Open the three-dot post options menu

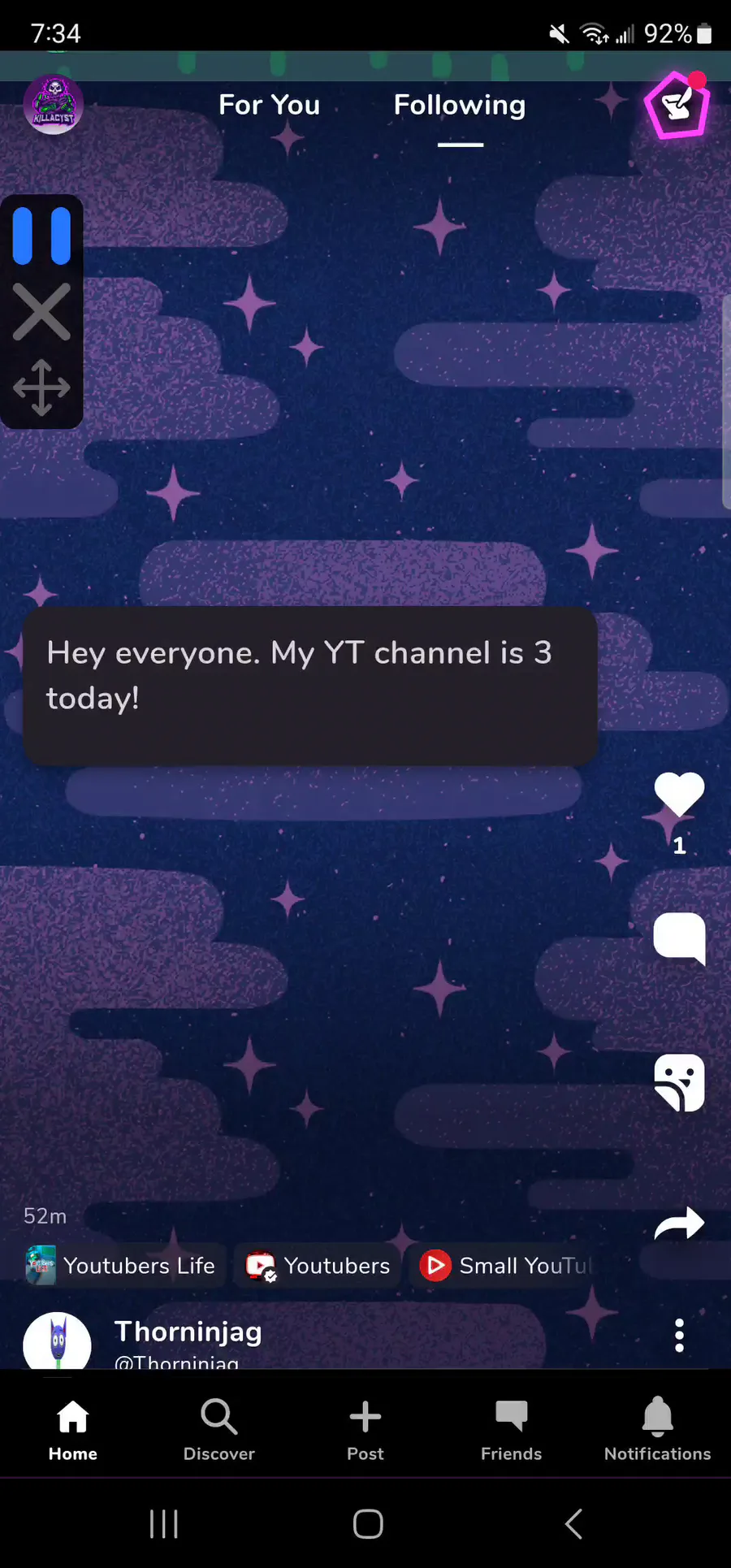pos(679,1336)
